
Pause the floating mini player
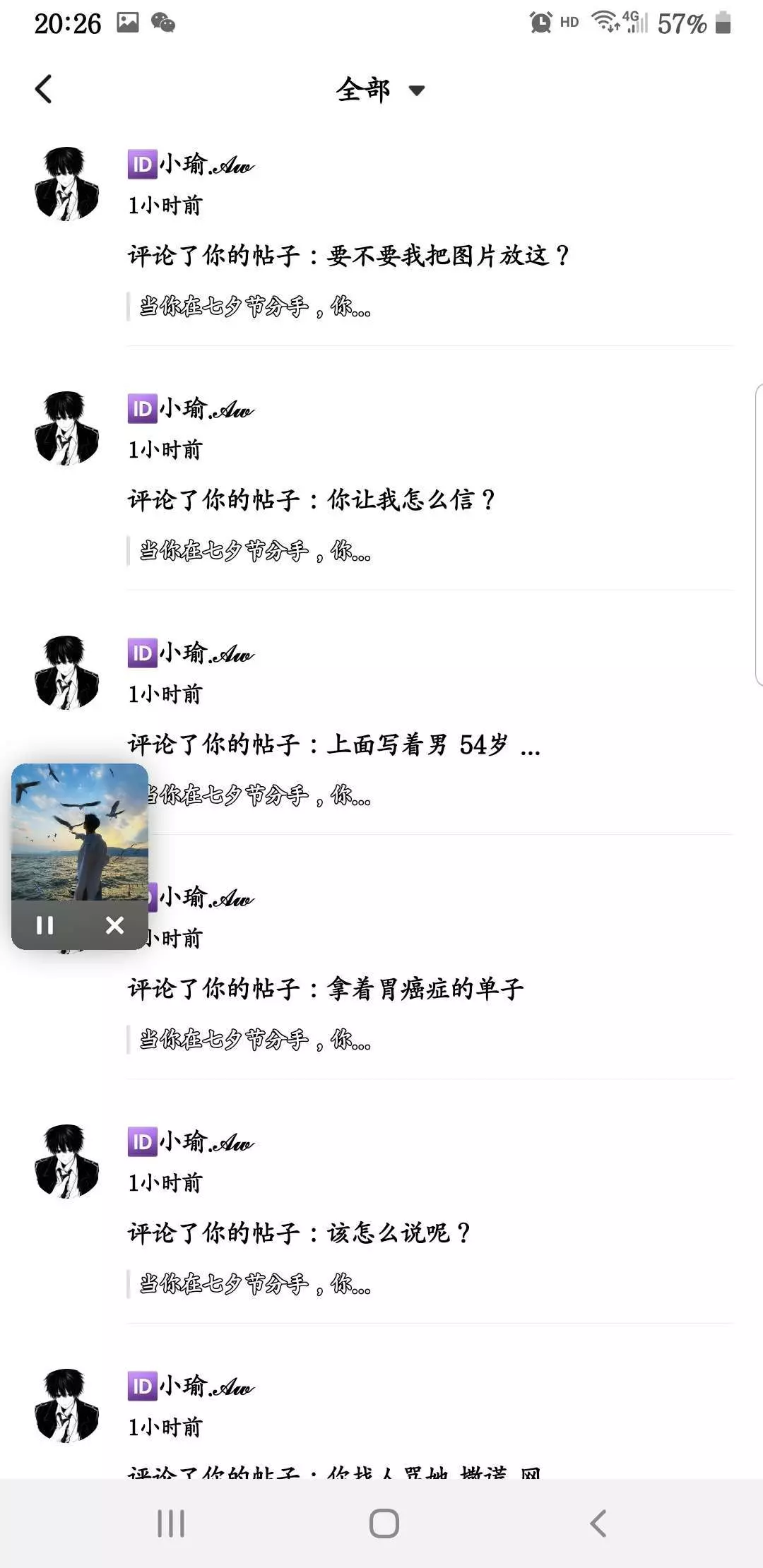pos(45,925)
